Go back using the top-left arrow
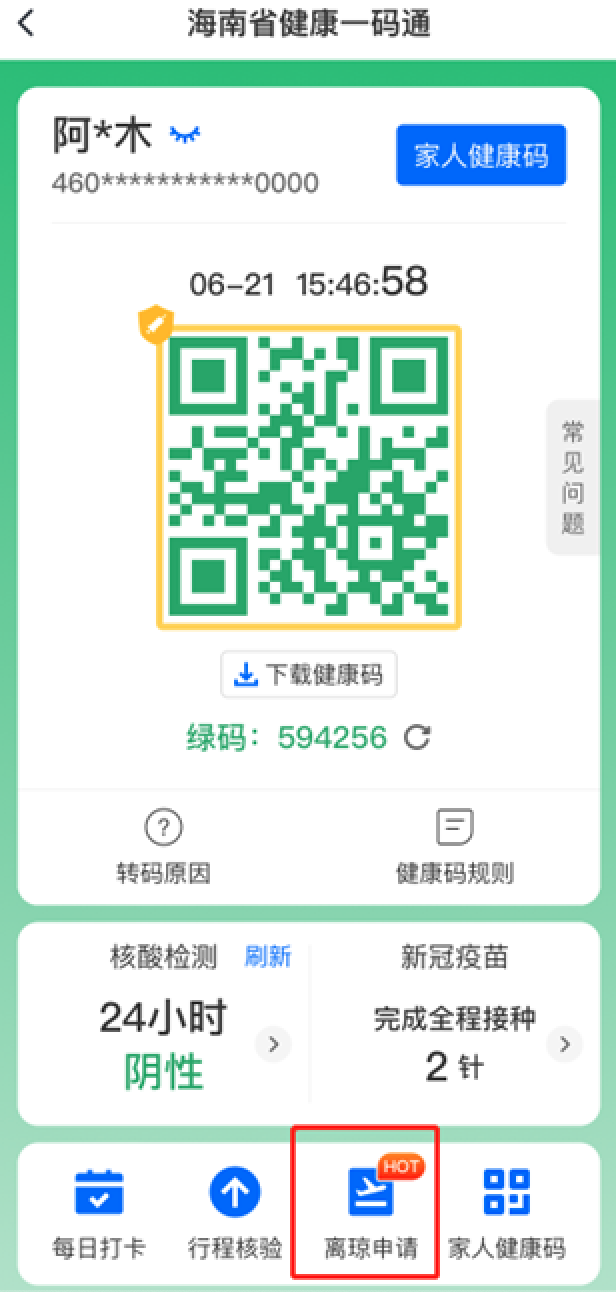The width and height of the screenshot is (616, 1292). point(27,24)
